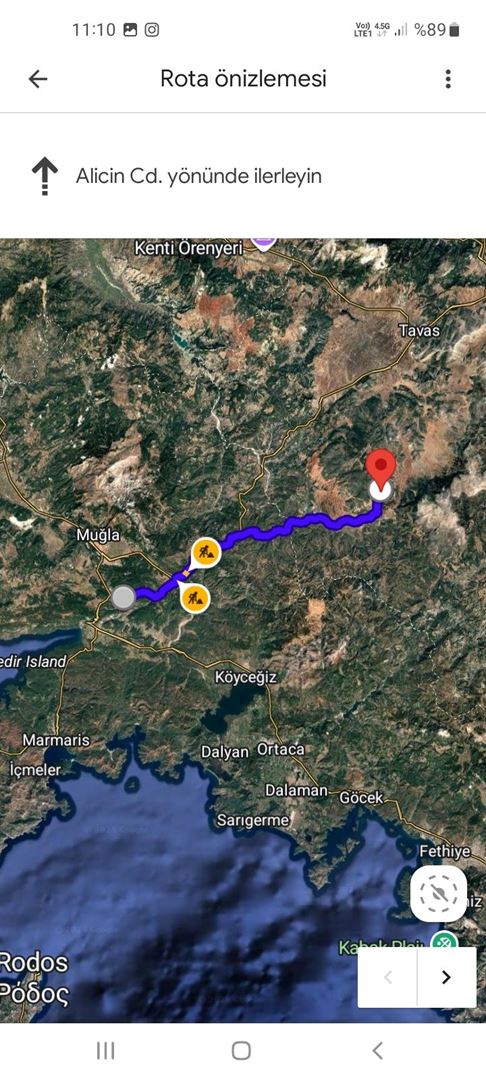Go back from Rota önizlemesi
This screenshot has height=1080, width=486.
(38, 79)
